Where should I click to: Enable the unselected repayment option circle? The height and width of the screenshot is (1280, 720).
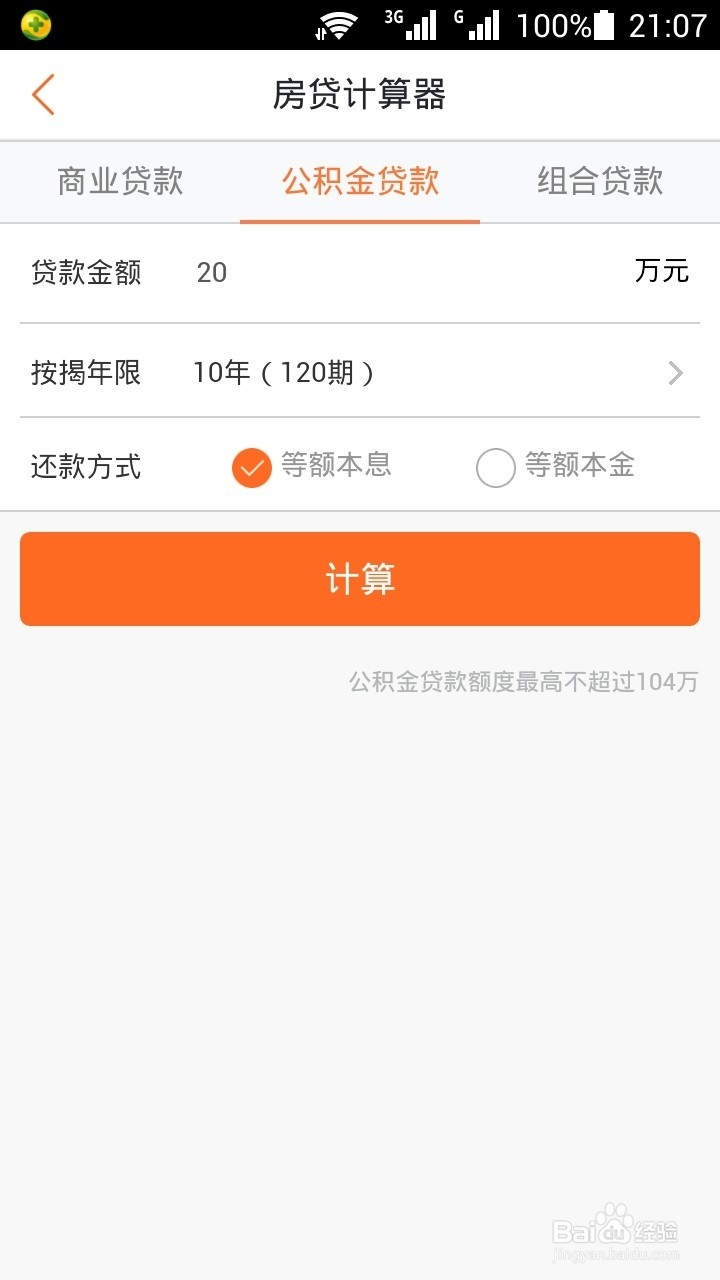point(496,466)
